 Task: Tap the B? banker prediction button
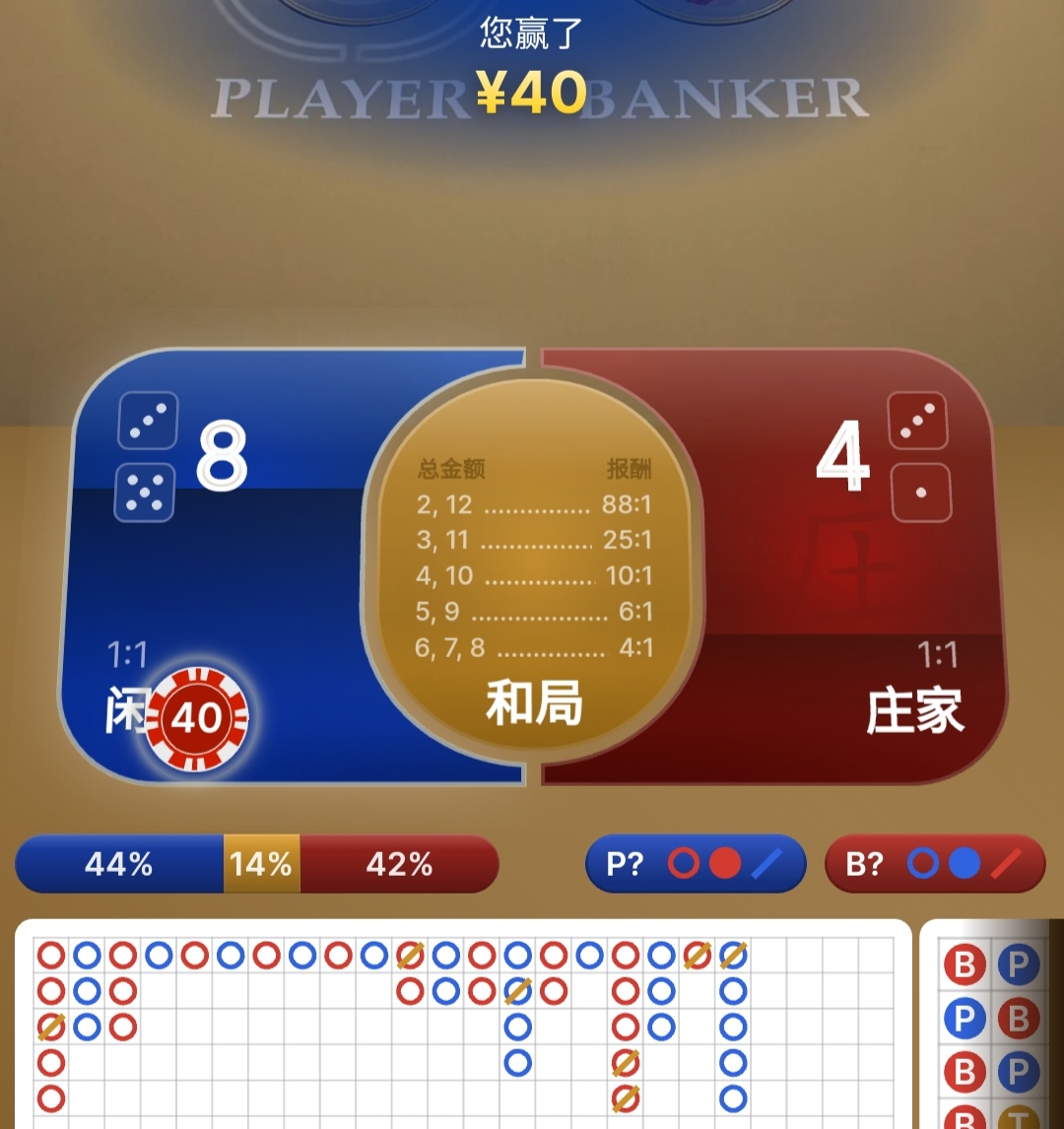934,864
